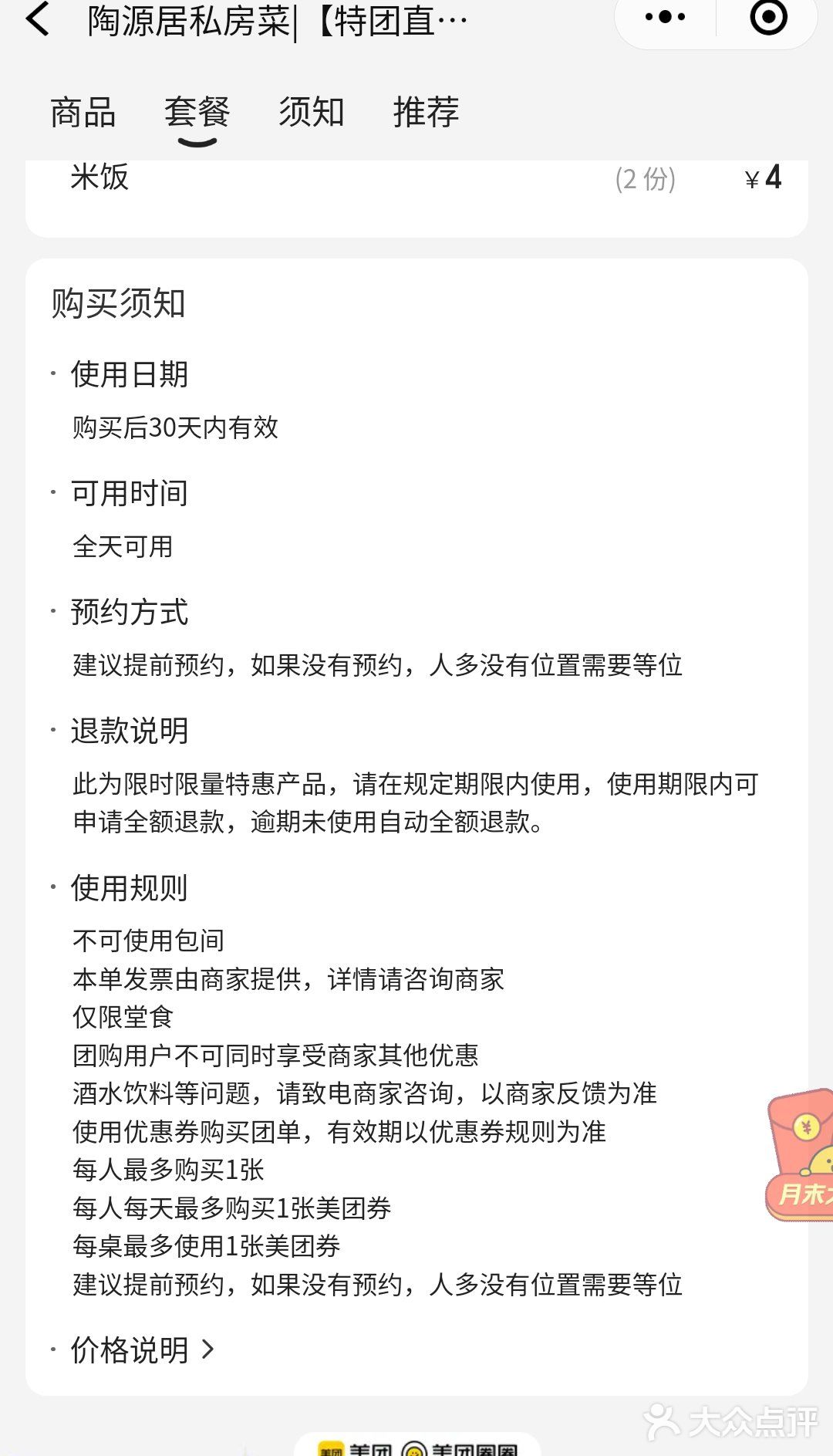Tap the (2份) quantity text
Viewport: 833px width, 1456px height.
645,179
